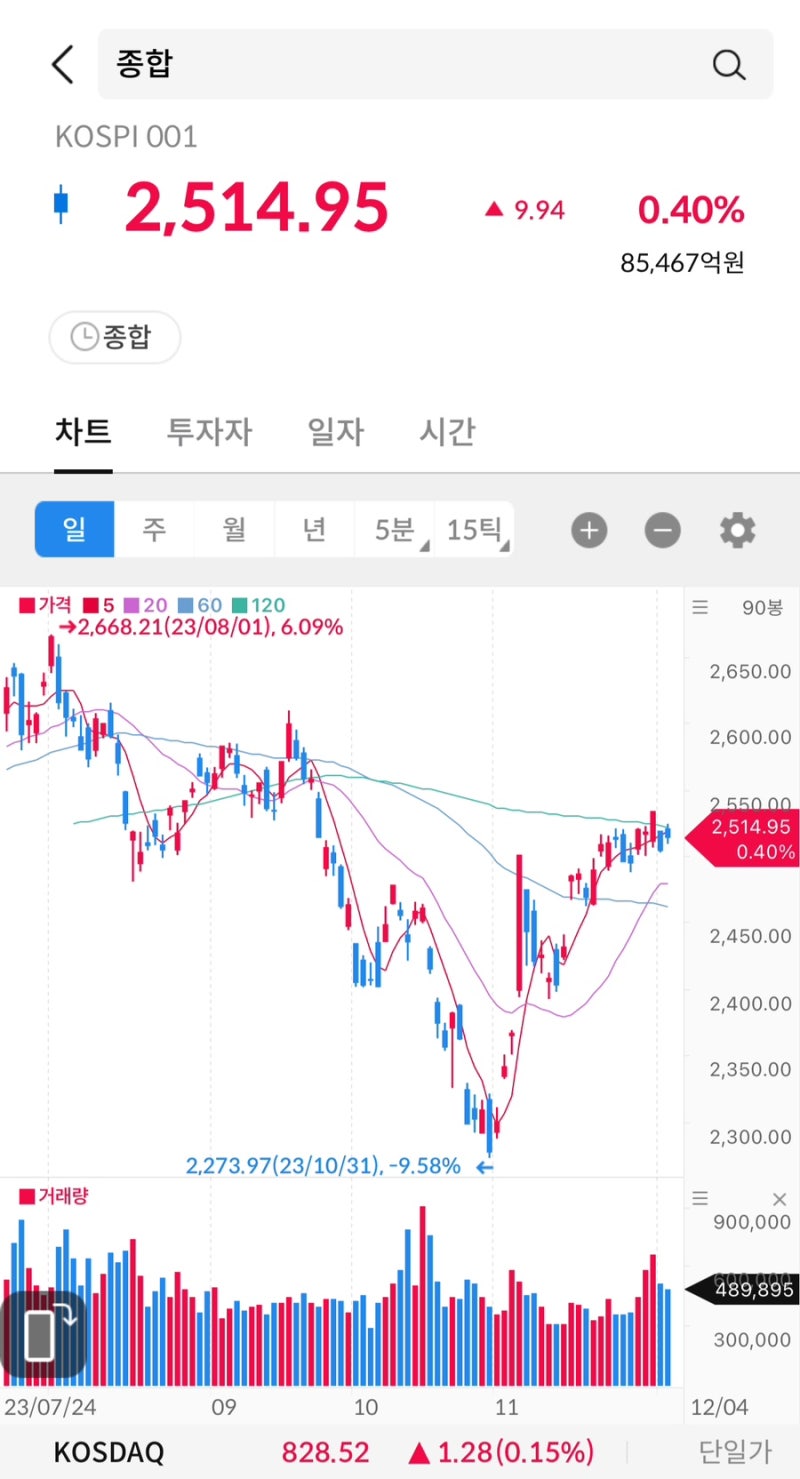Switch to the 투자자 tab

[208, 431]
